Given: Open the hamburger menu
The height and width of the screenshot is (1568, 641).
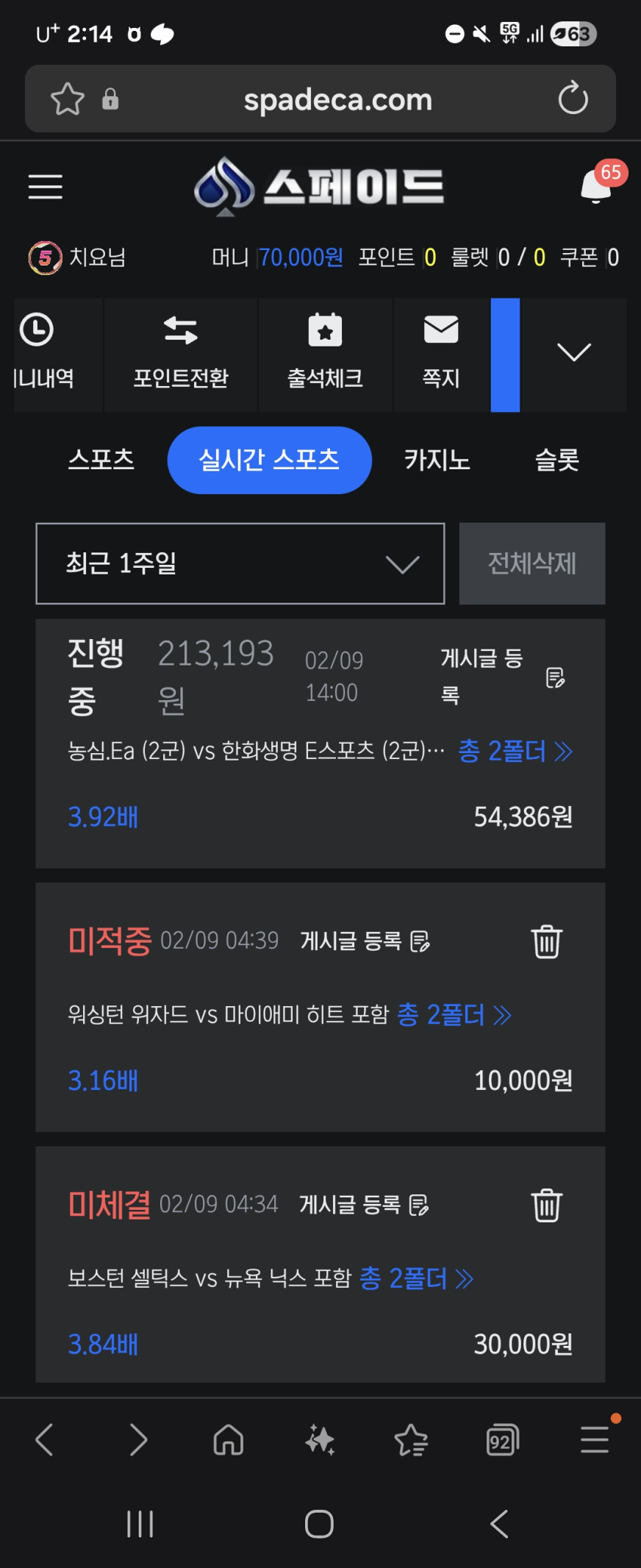Looking at the screenshot, I should (x=45, y=187).
